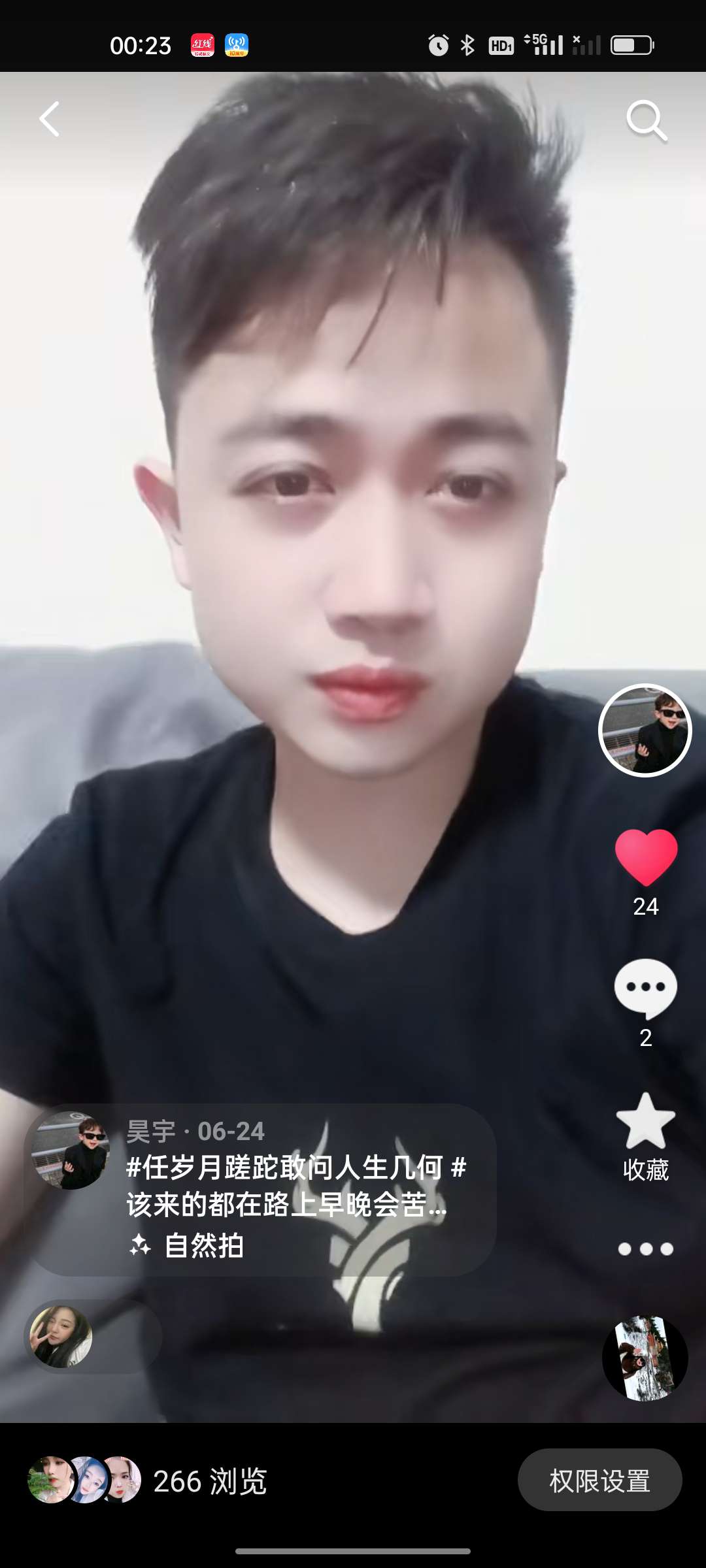Open search via the magnifier icon
706x1568 pixels.
[x=646, y=120]
